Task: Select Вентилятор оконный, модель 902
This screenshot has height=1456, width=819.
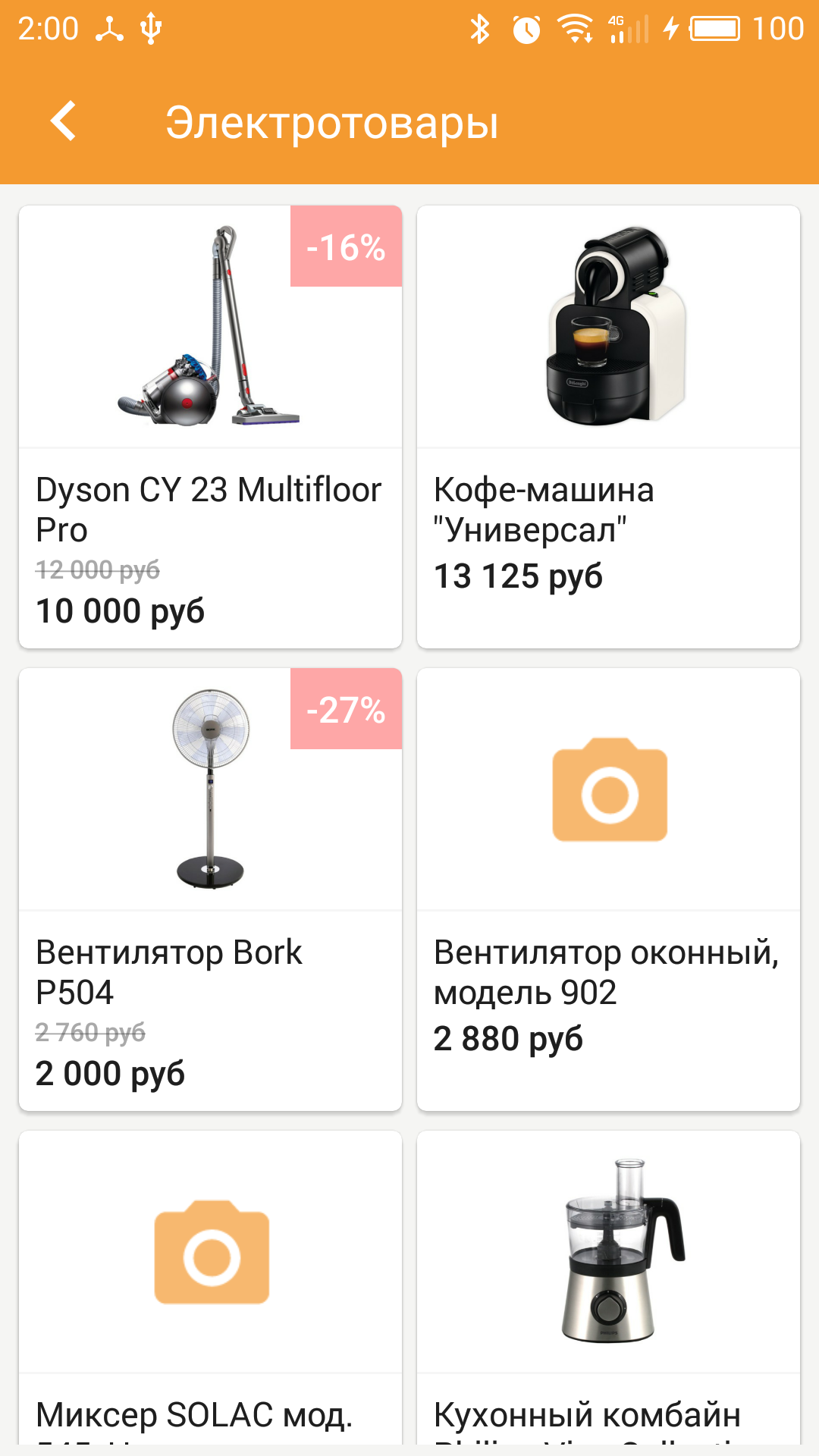Action: point(608,889)
